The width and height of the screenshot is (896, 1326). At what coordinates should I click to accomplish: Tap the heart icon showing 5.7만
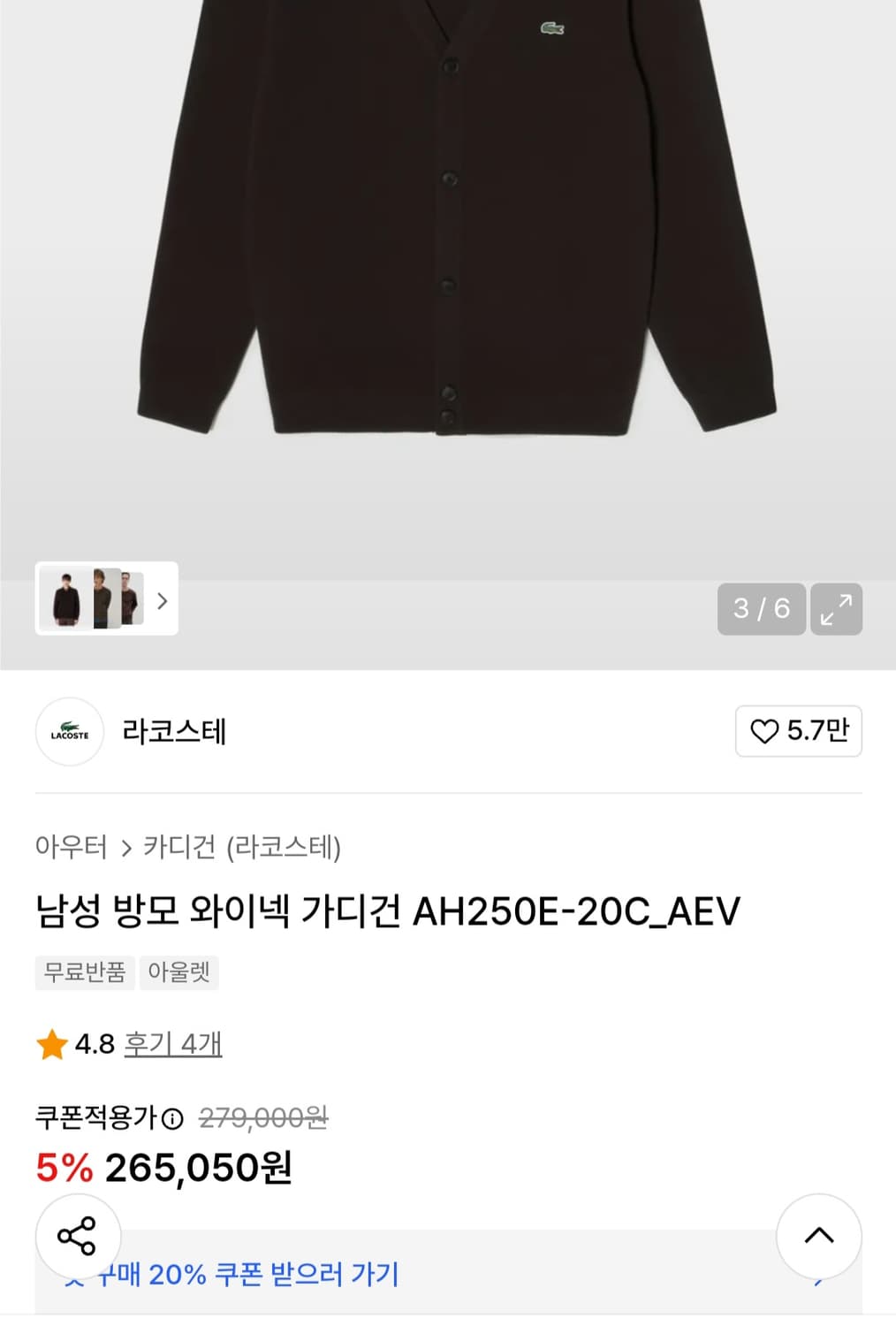pyautogui.click(x=799, y=732)
